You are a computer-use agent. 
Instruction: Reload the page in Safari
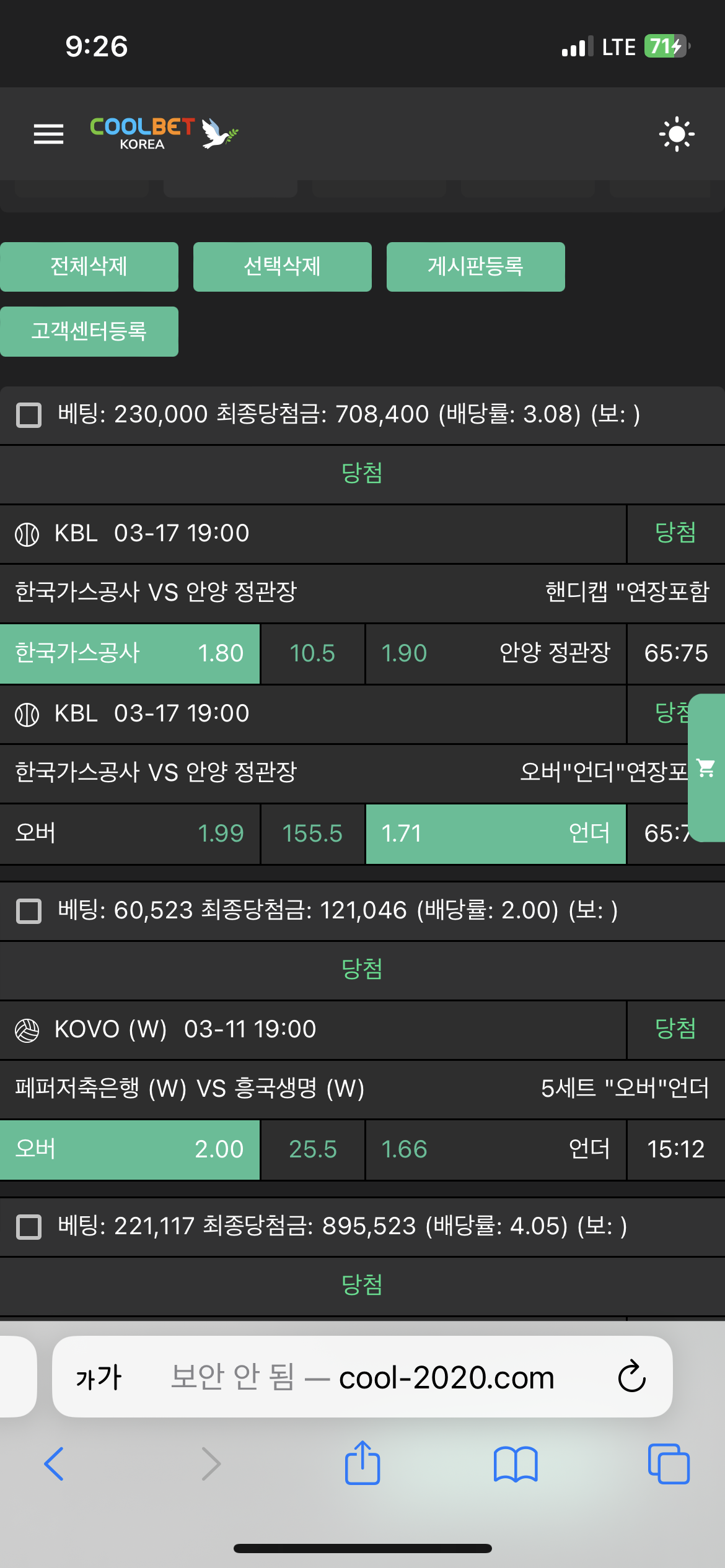[631, 1377]
